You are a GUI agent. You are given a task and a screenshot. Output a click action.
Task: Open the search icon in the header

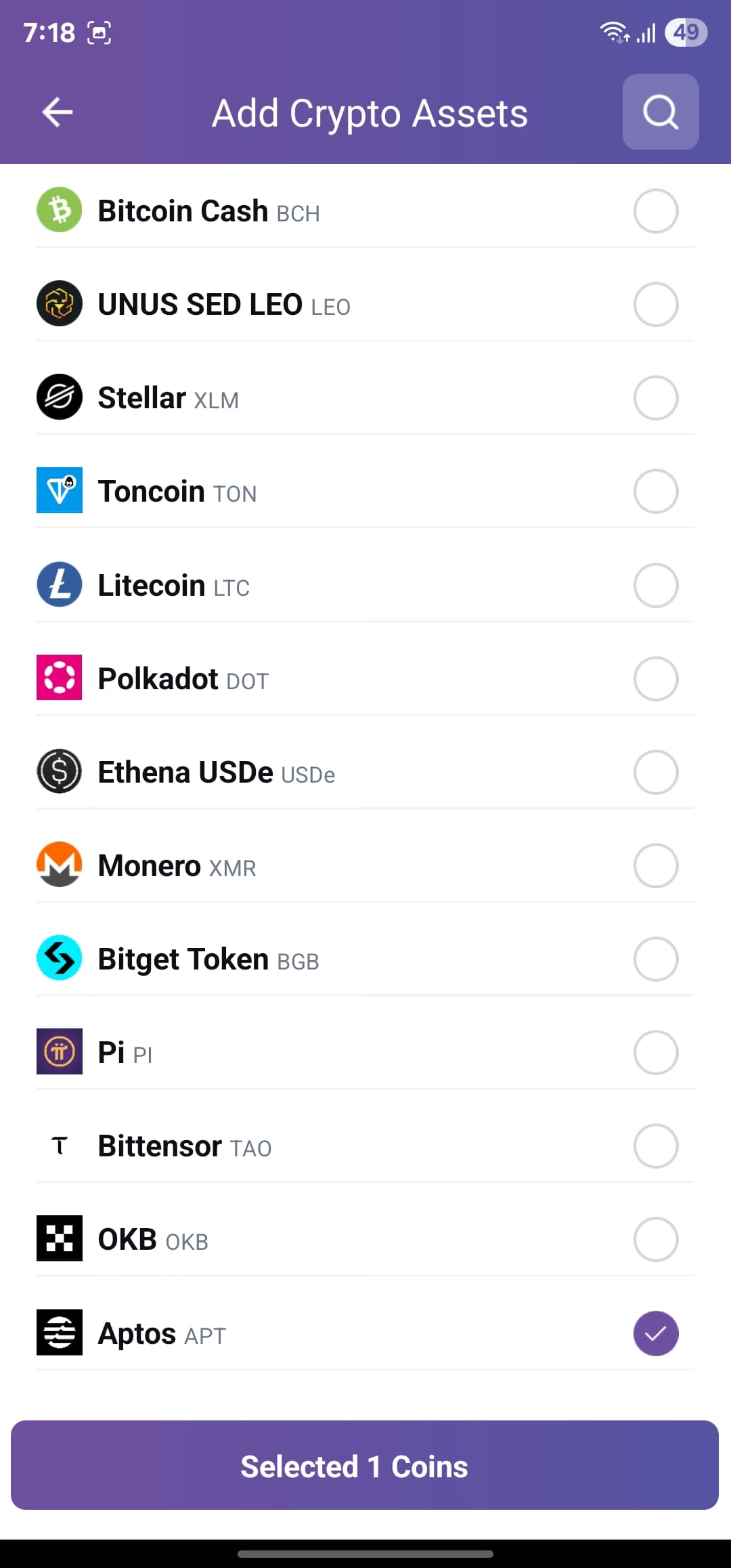pyautogui.click(x=661, y=112)
